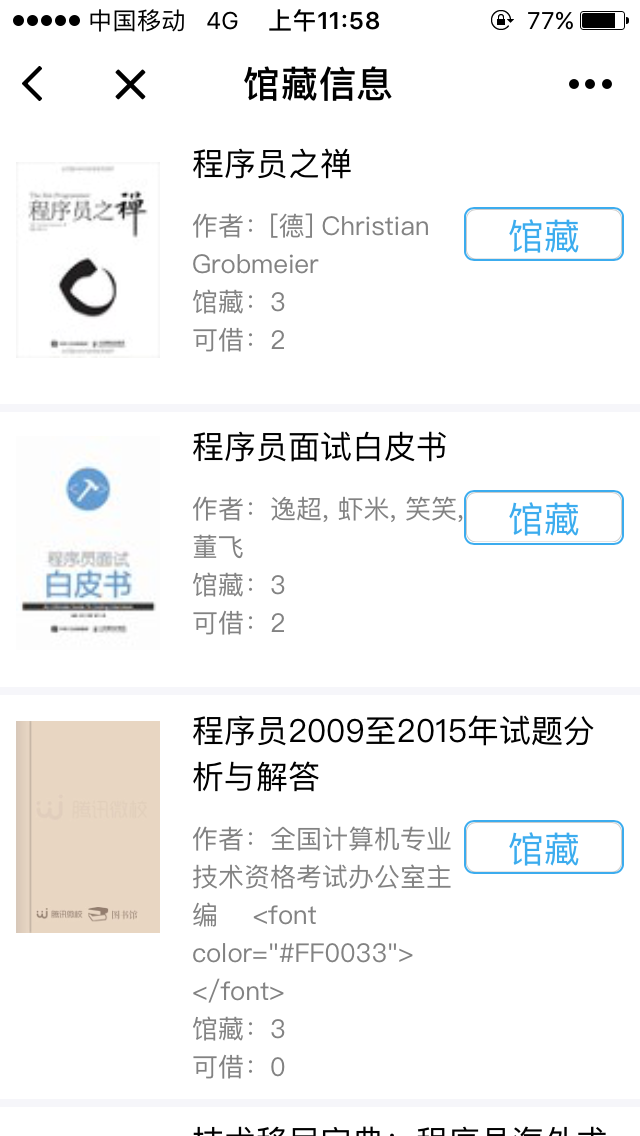640x1136 pixels.
Task: Go back using the top-left arrow
Action: (33, 84)
